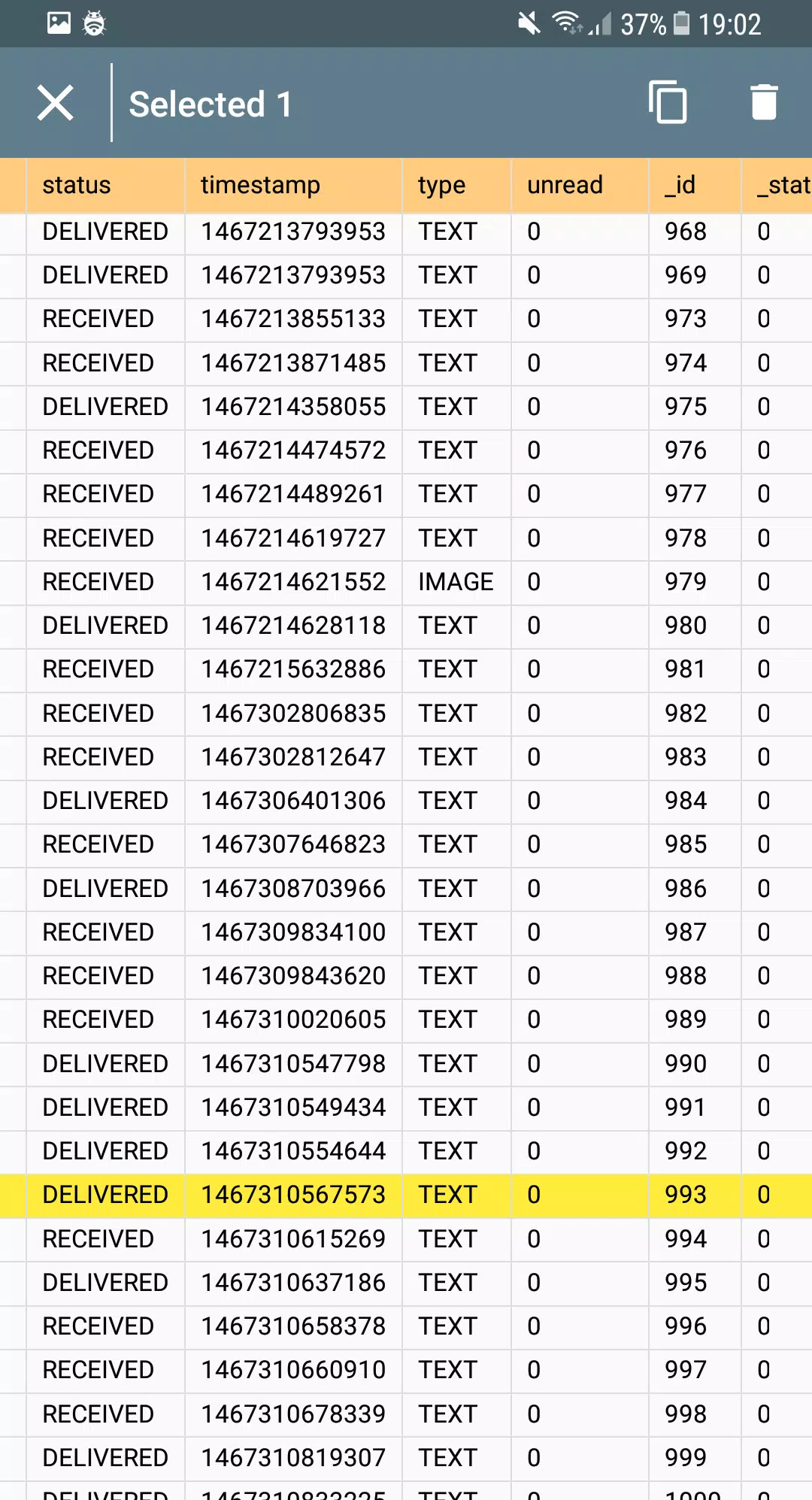
Task: Sort by the timestamp column header
Action: (293, 185)
